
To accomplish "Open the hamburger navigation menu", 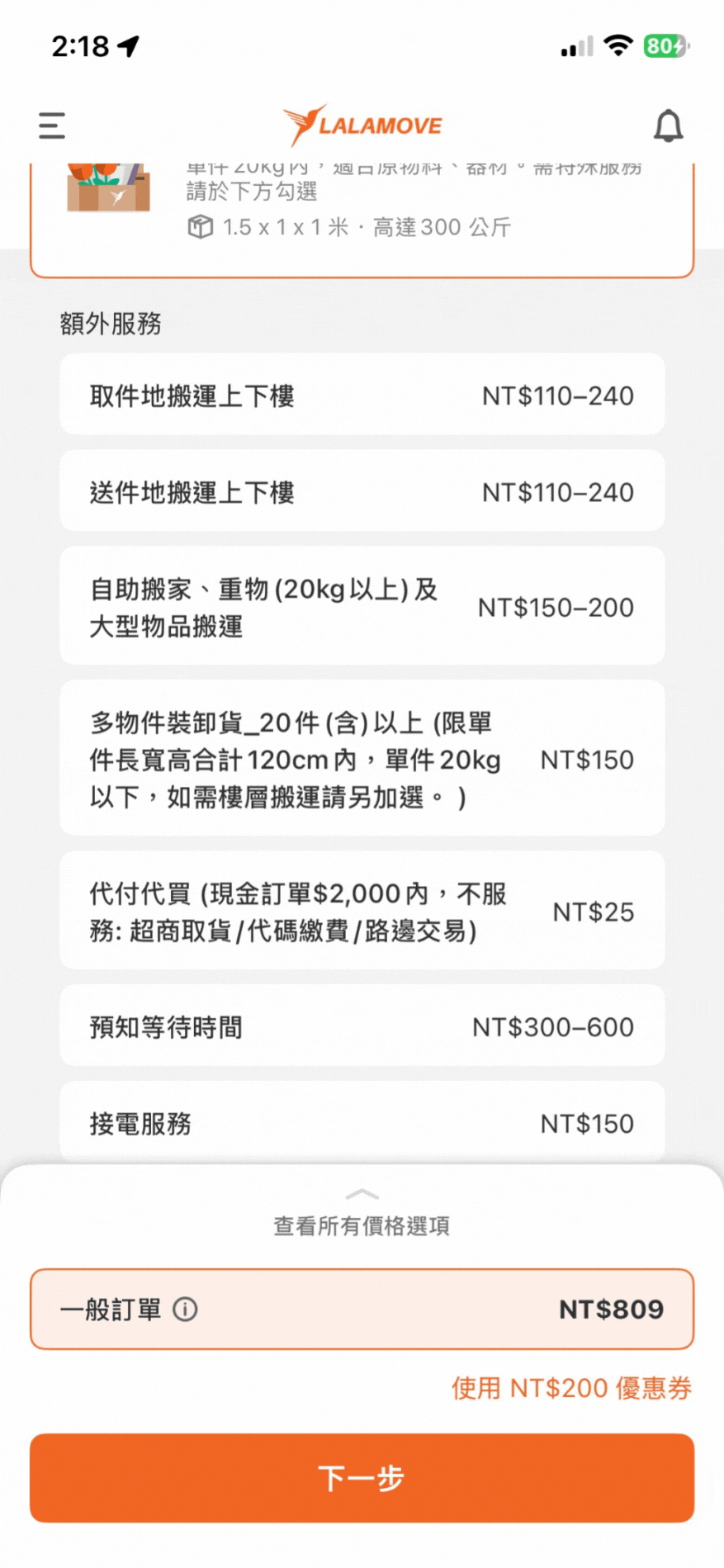I will [50, 125].
